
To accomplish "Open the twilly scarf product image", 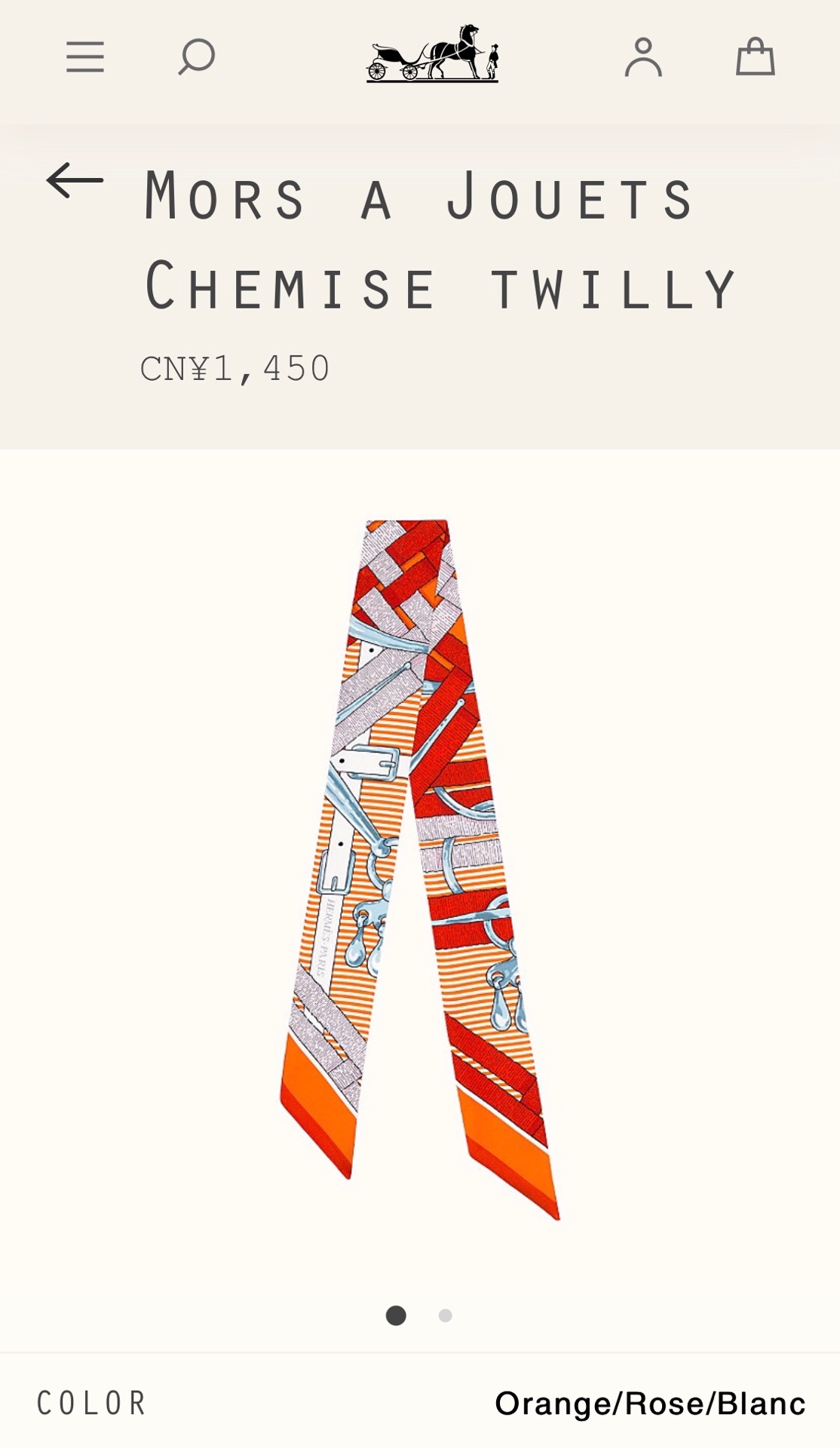I will pos(420,870).
